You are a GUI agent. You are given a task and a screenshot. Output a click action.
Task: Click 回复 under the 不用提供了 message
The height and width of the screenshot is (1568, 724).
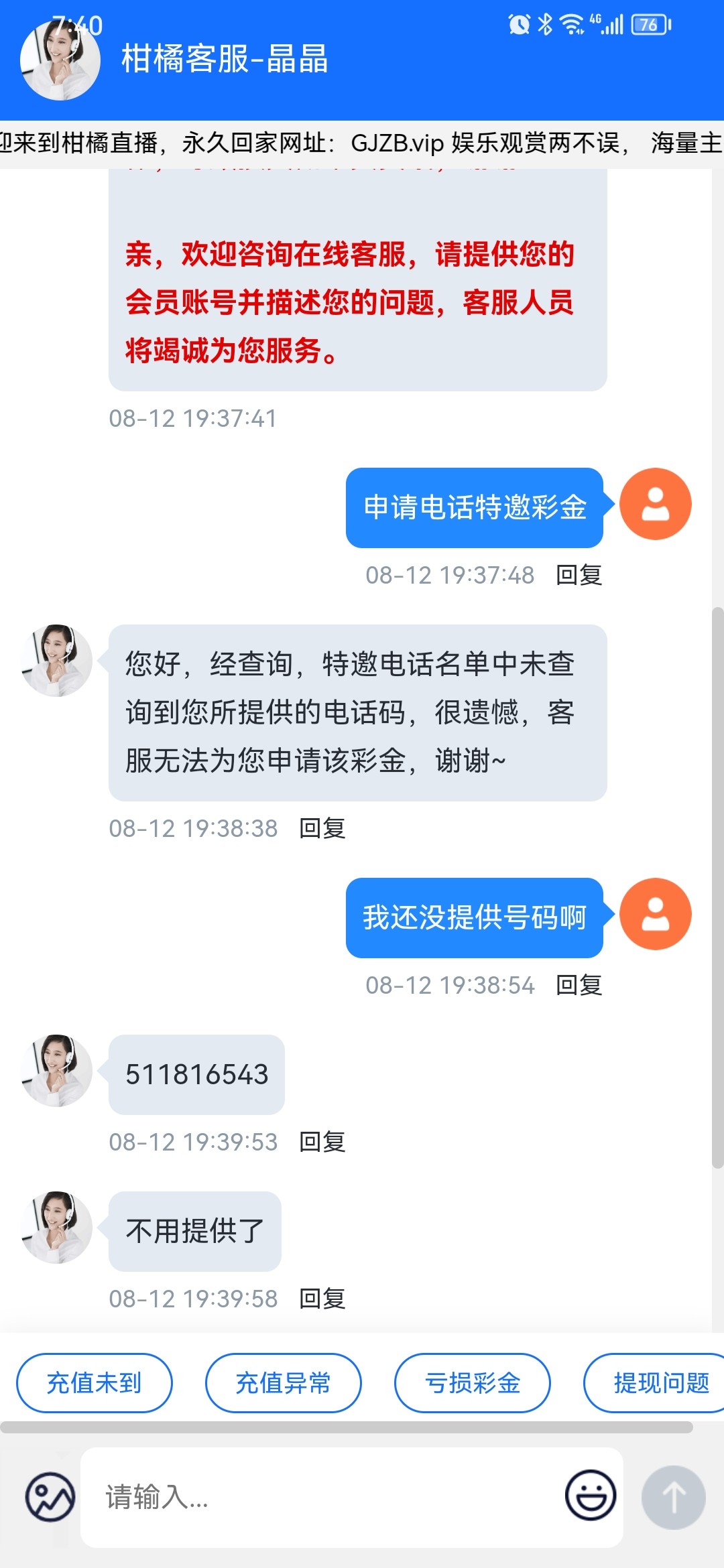(322, 1298)
